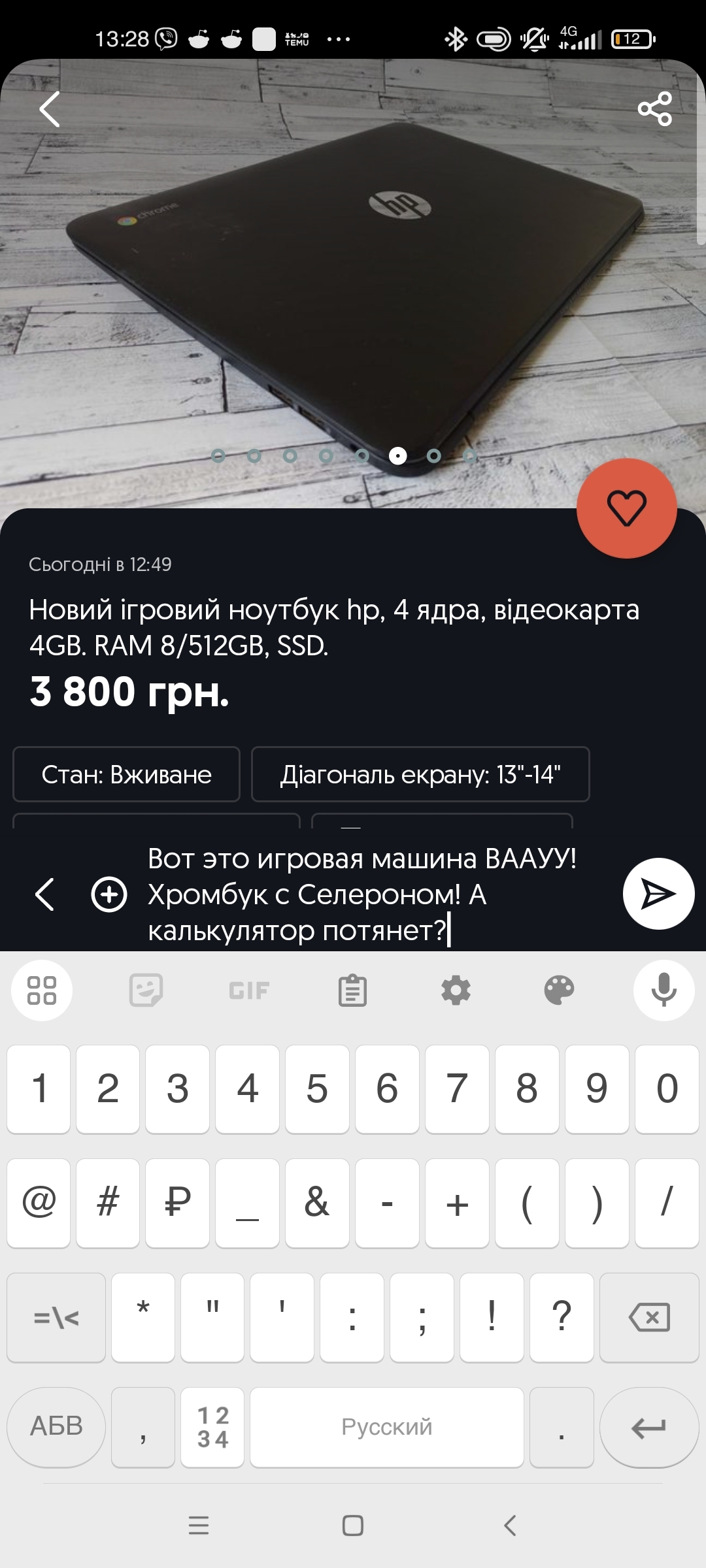Viewport: 706px width, 1568px height.
Task: Show the seventh listing photo via its dot
Action: point(433,455)
